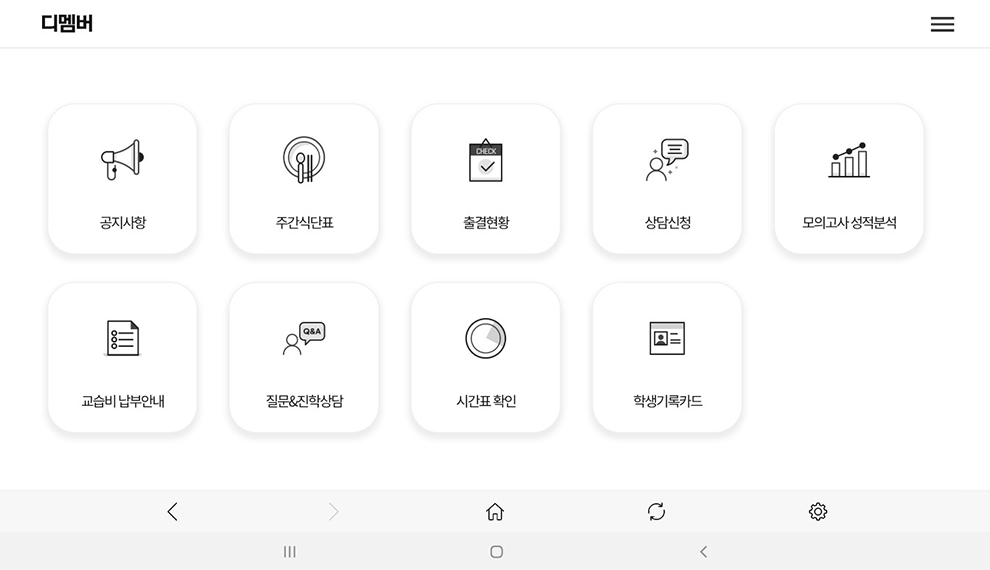This screenshot has width=990, height=570.
Task: Open 상담신청 consultation request
Action: pos(667,179)
